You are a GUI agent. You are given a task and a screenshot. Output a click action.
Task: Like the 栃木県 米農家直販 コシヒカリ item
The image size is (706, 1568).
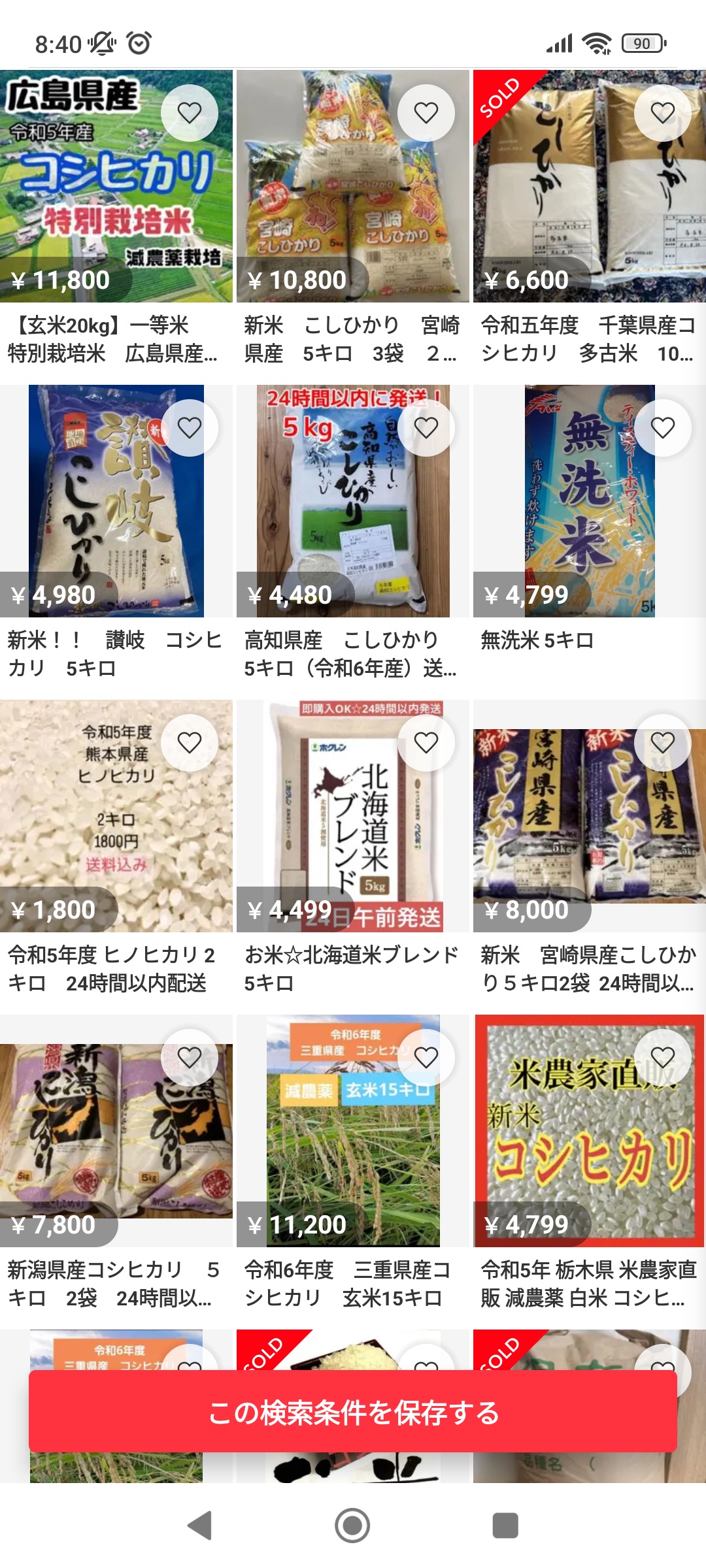pyautogui.click(x=662, y=1058)
